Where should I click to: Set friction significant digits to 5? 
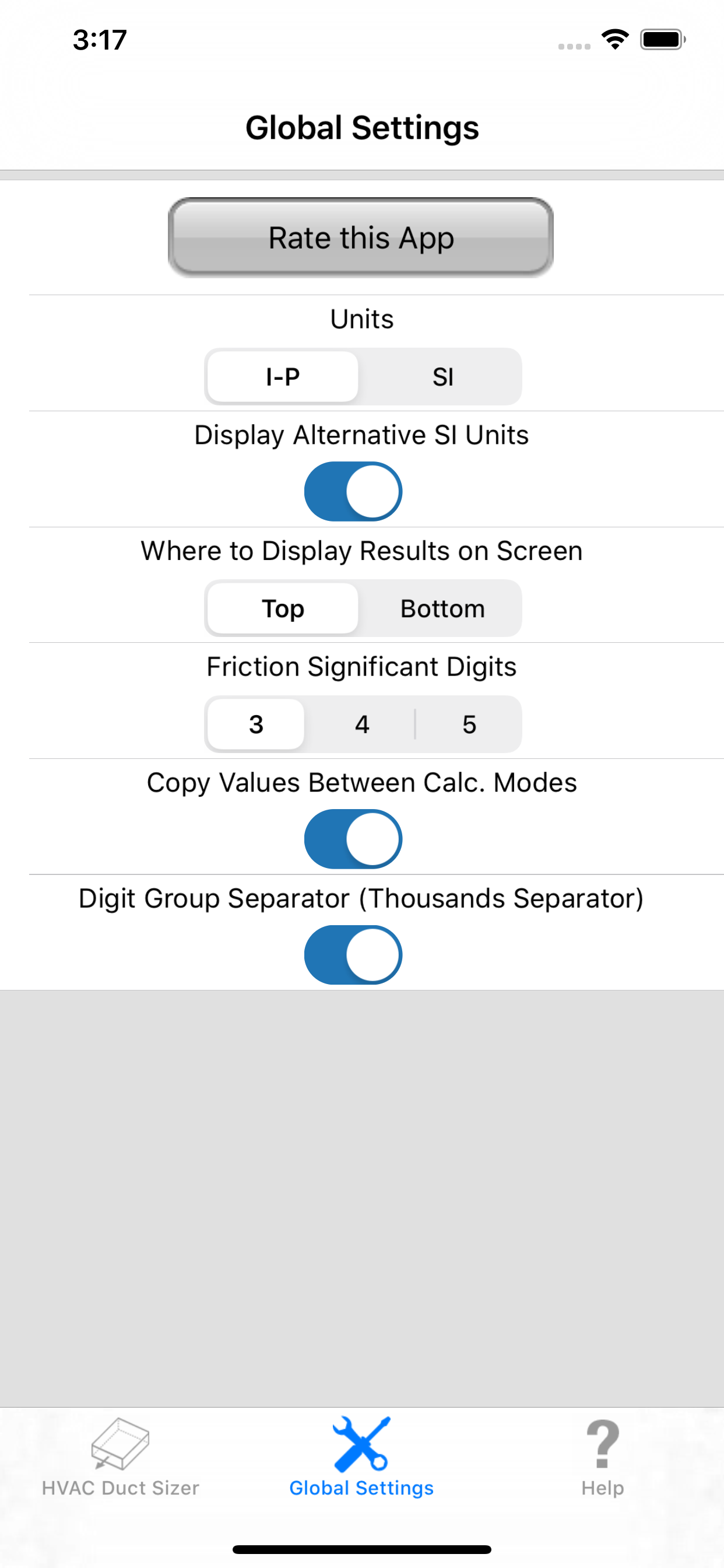(469, 724)
